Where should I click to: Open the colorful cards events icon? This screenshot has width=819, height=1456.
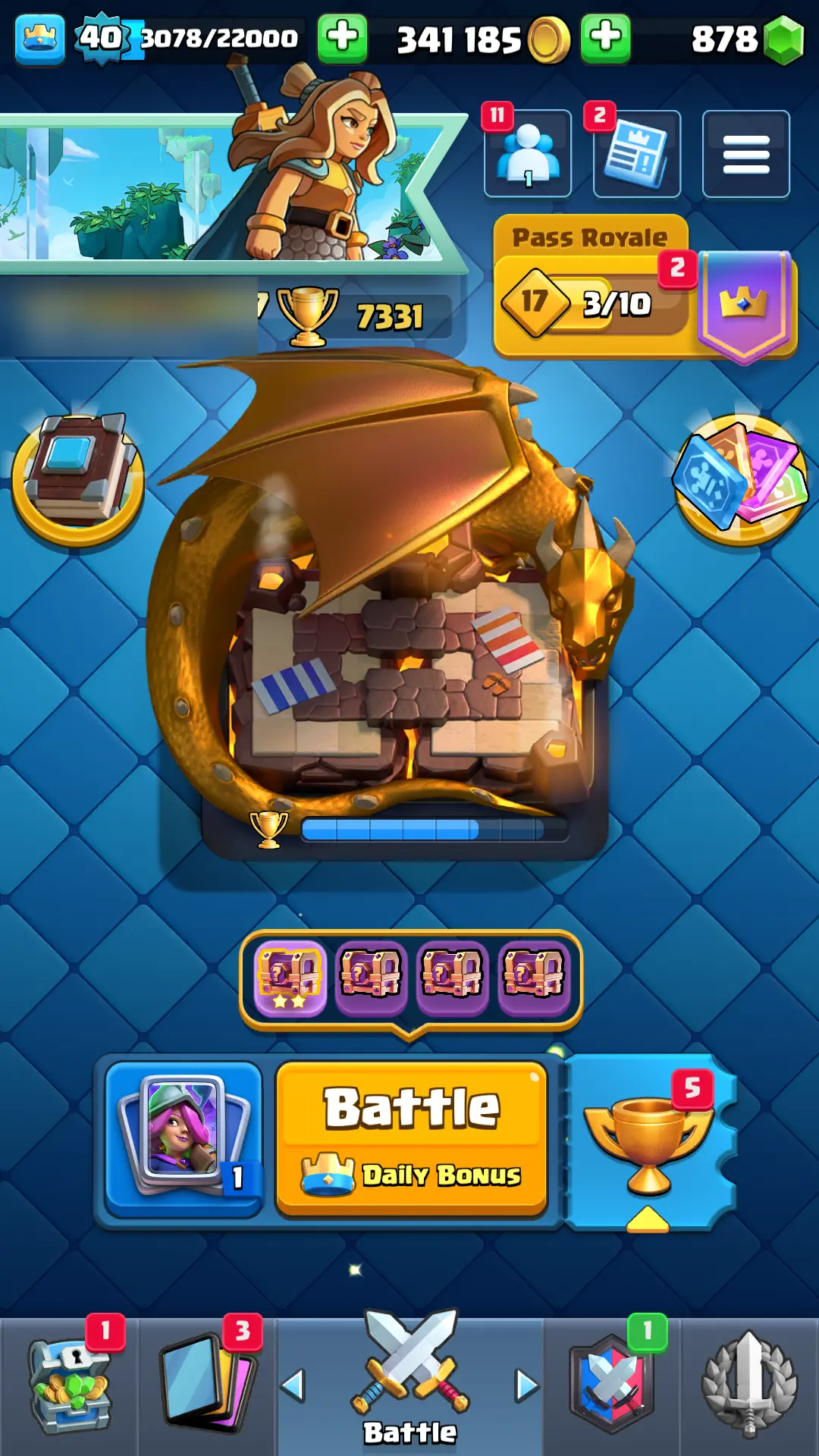741,479
